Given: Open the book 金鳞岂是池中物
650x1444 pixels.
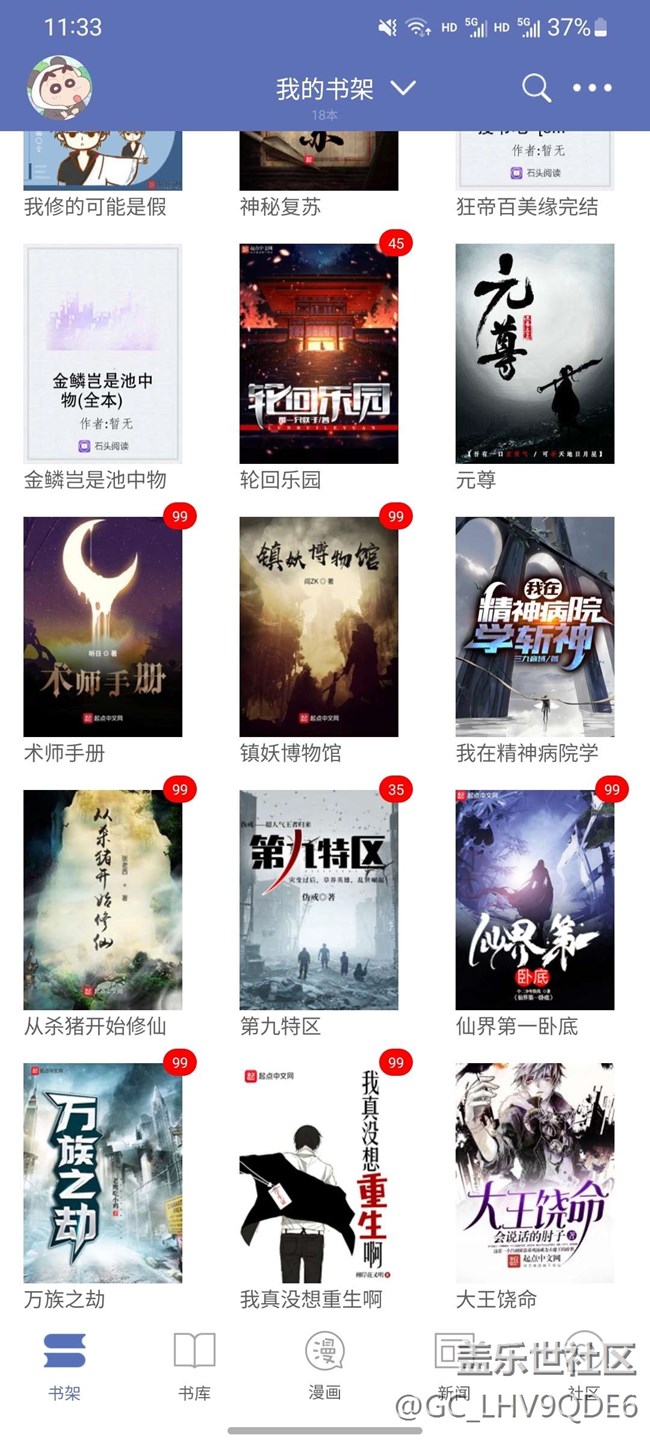Looking at the screenshot, I should [103, 354].
